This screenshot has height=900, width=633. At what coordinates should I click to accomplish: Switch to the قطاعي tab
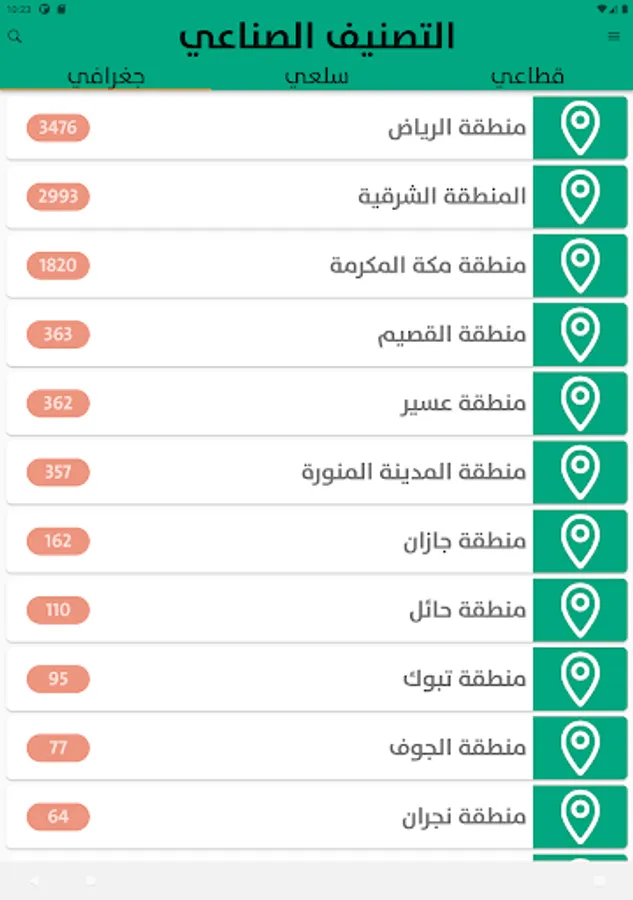pyautogui.click(x=528, y=76)
